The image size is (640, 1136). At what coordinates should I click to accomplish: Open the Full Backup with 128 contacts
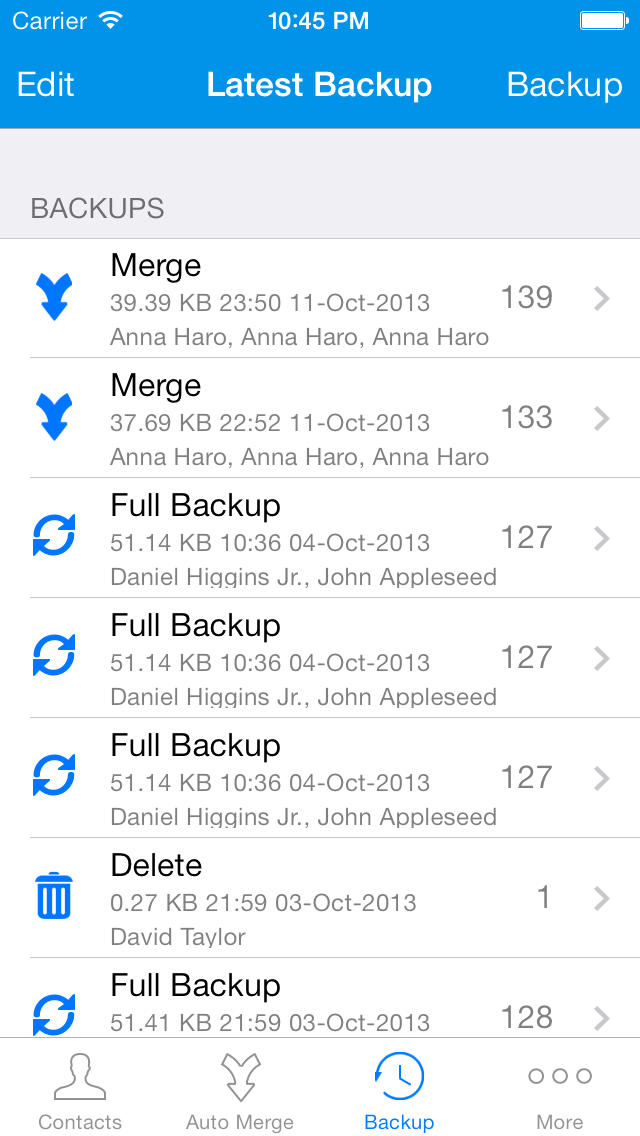320,998
